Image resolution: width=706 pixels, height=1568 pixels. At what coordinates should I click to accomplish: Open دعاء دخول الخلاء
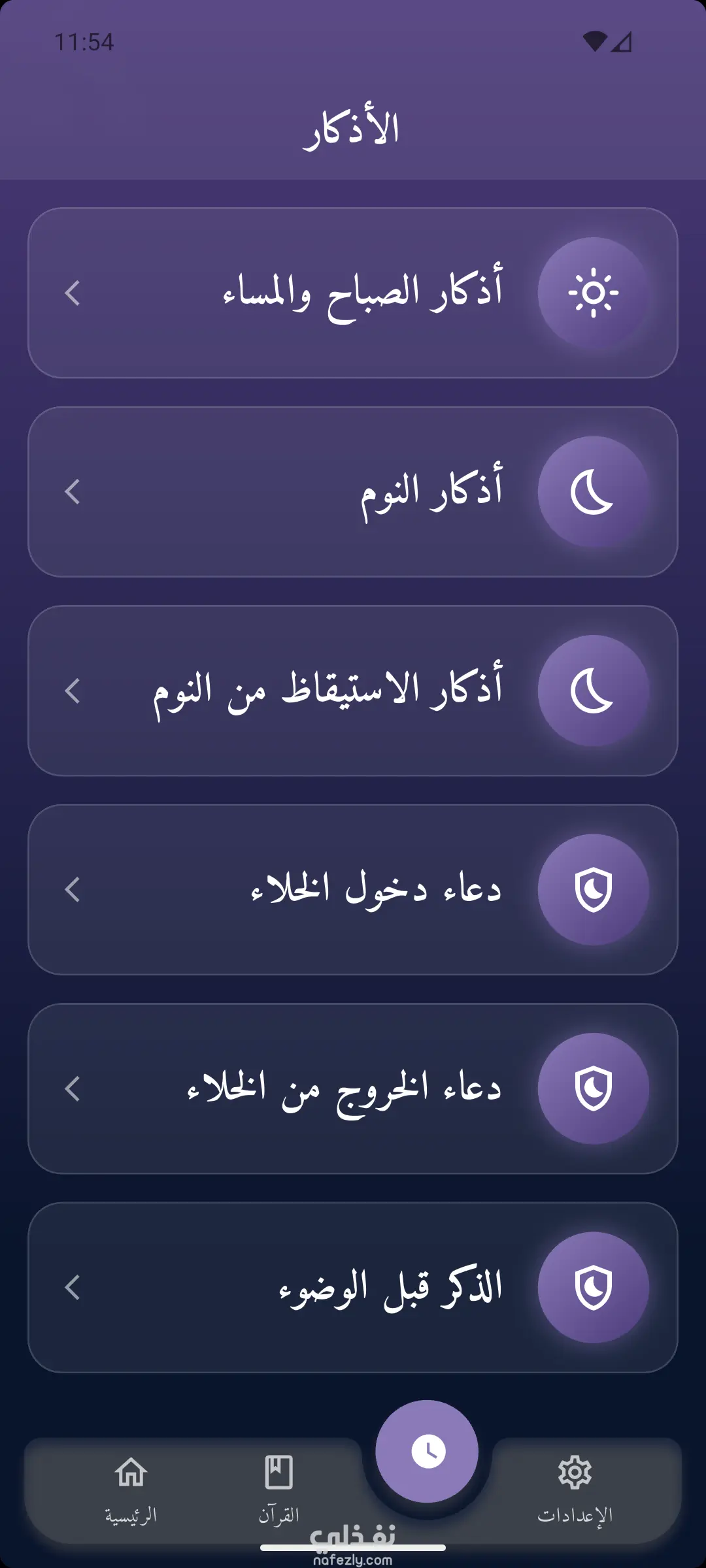coord(353,889)
